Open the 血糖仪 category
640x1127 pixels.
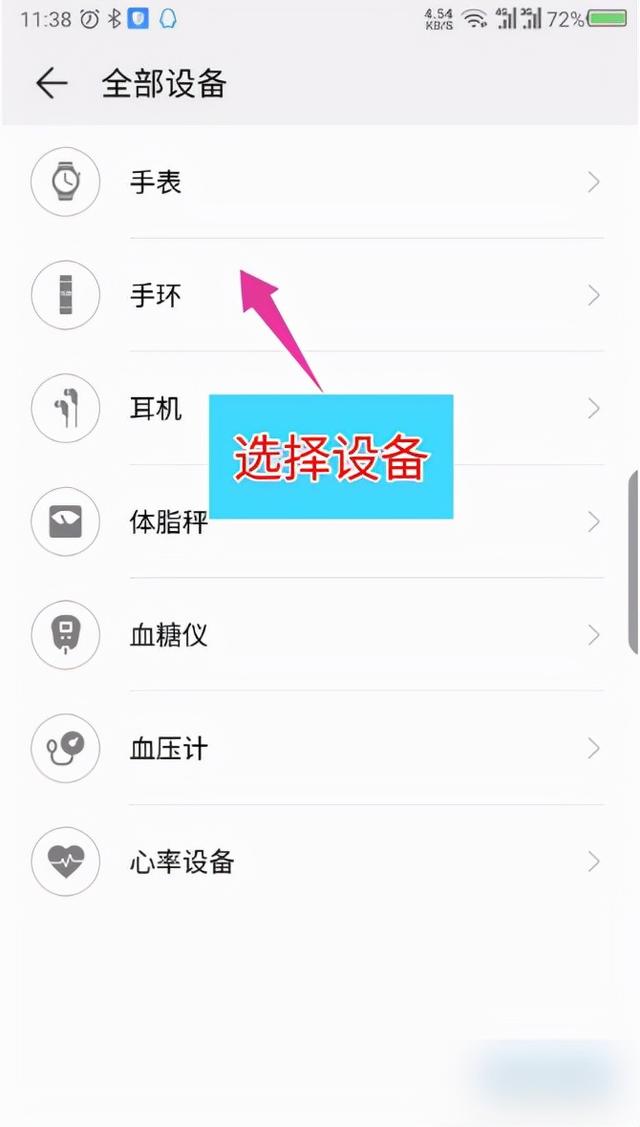(320, 635)
